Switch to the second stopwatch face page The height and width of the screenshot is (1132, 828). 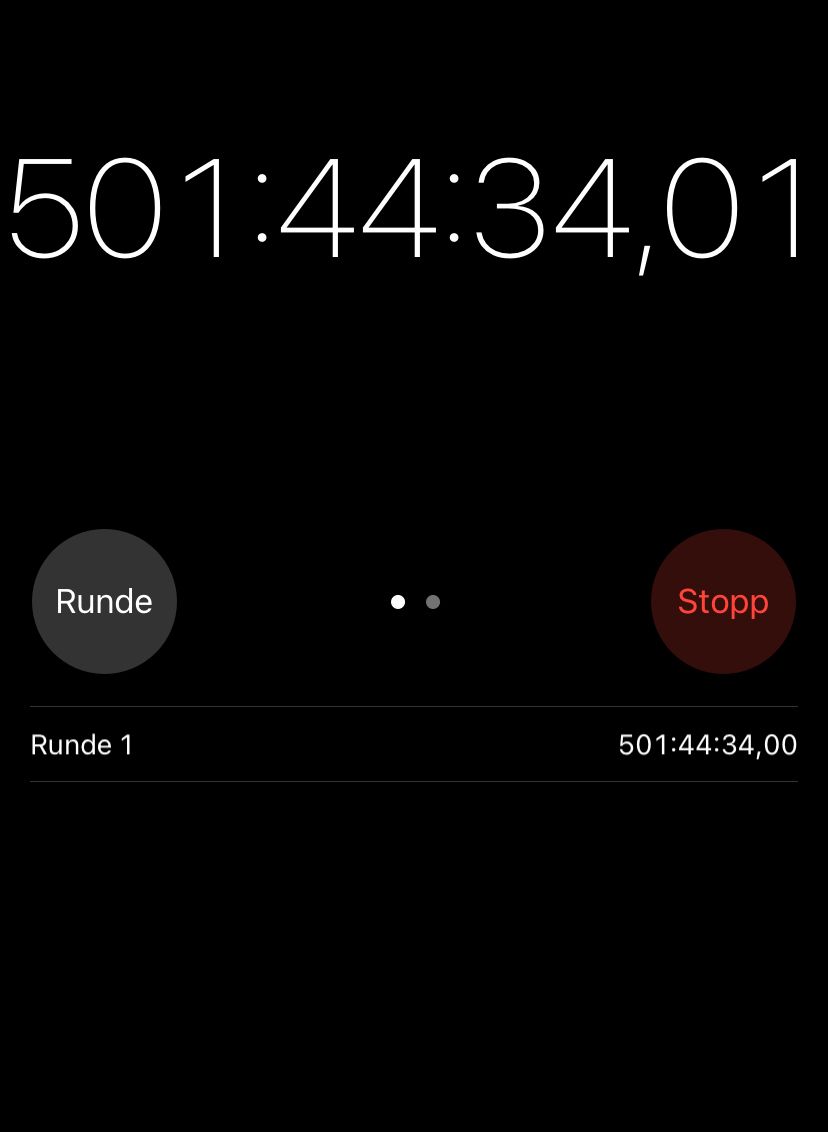click(x=433, y=602)
